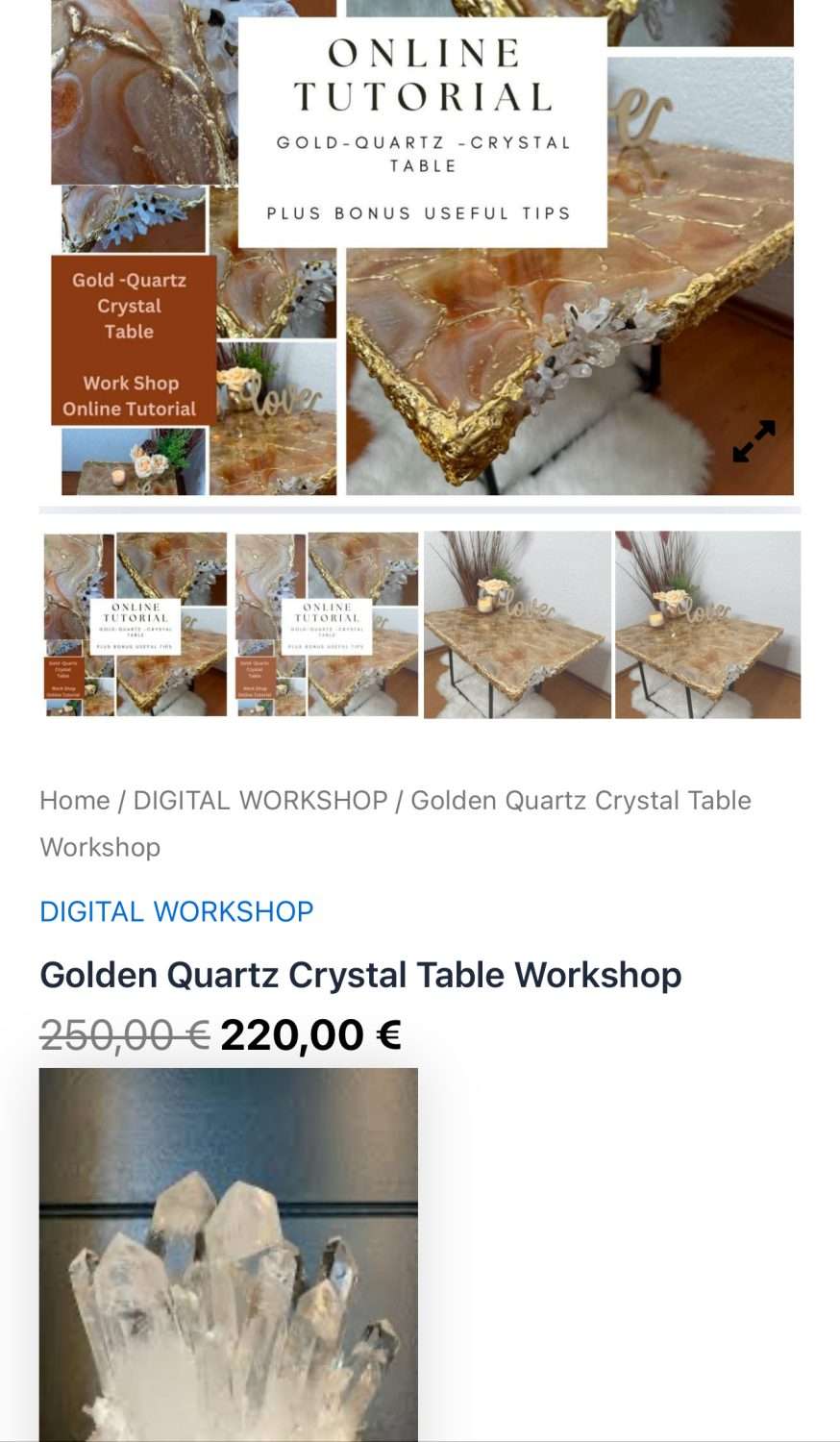
Task: Go to Home via breadcrumb
Action: (x=75, y=800)
